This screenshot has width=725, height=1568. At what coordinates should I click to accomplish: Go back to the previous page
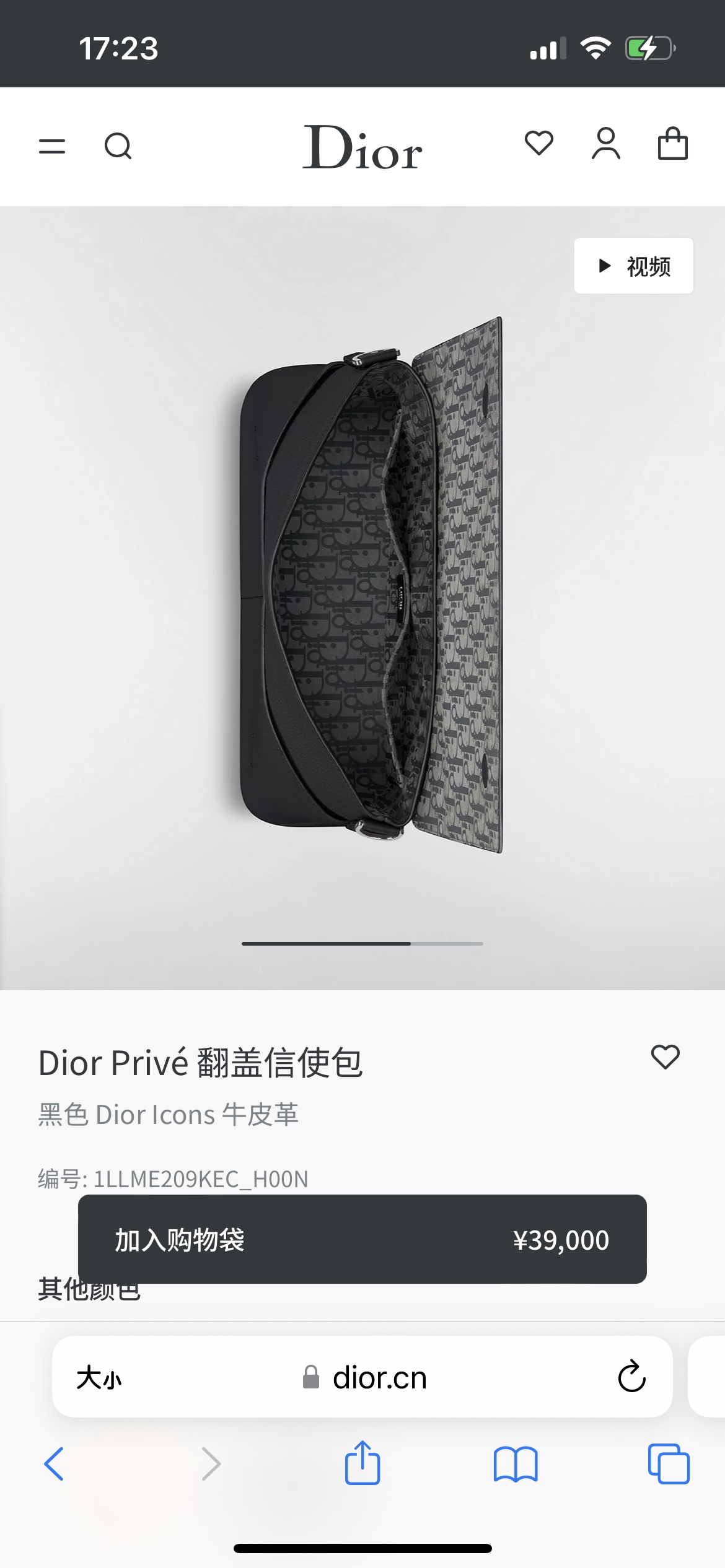(55, 1464)
